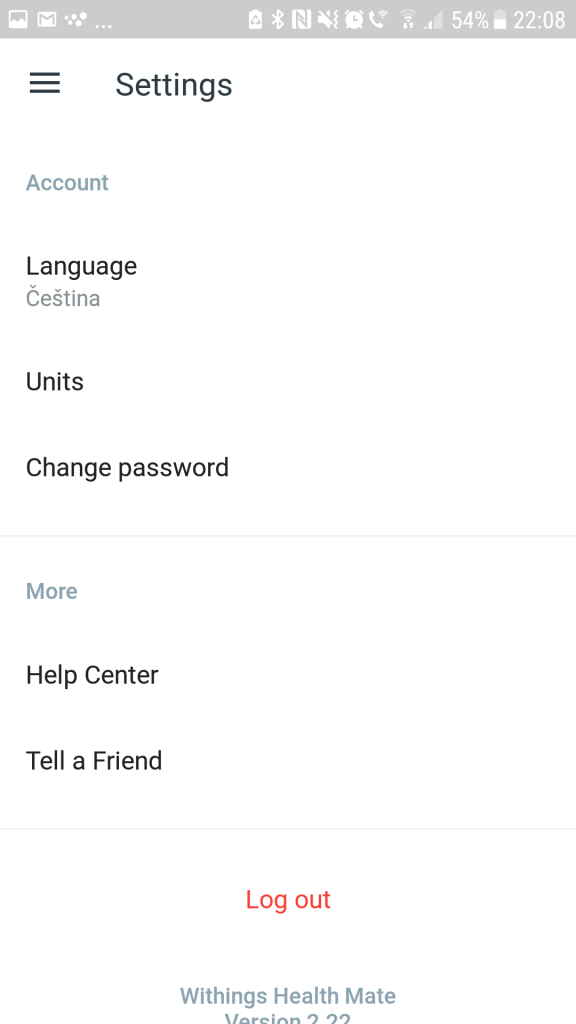Screen dimensions: 576x1024
Task: Log out of the account
Action: click(x=288, y=899)
